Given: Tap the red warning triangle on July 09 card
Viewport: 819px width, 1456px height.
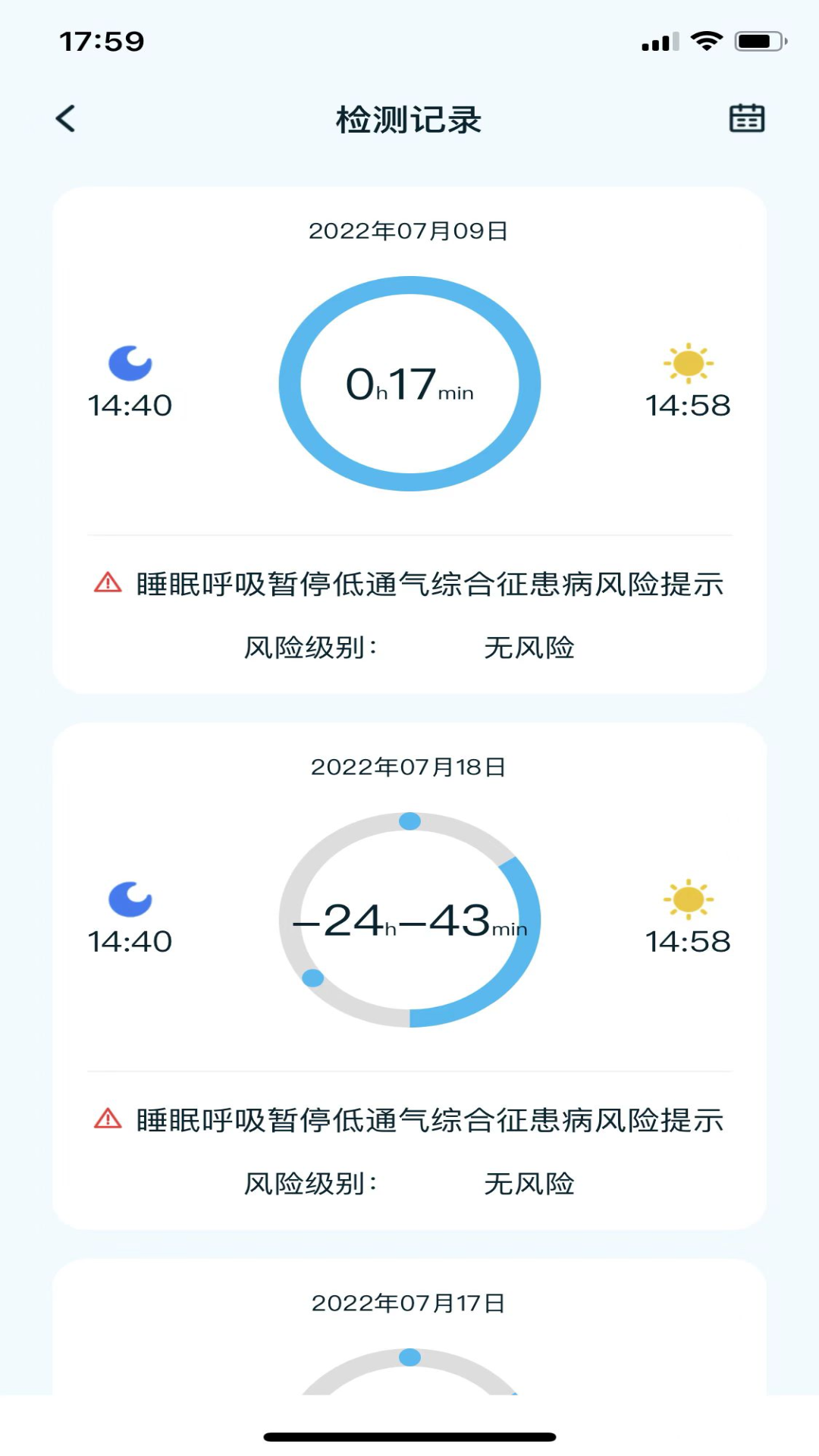Looking at the screenshot, I should 107,582.
